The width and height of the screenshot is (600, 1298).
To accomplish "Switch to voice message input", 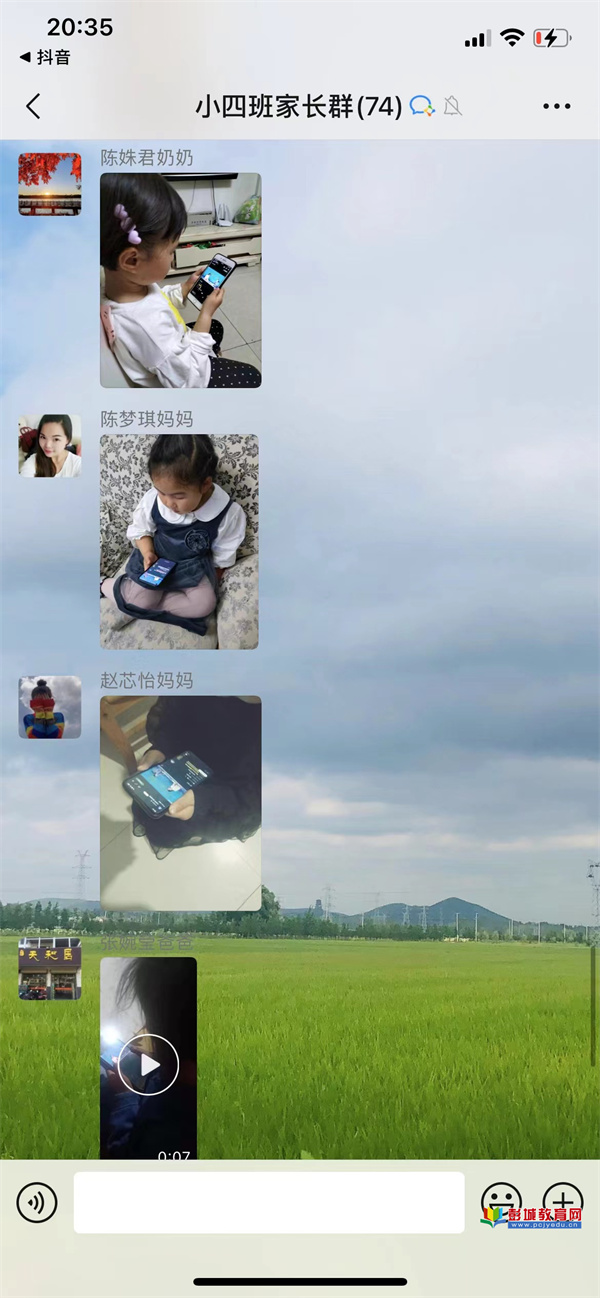I will 37,1203.
